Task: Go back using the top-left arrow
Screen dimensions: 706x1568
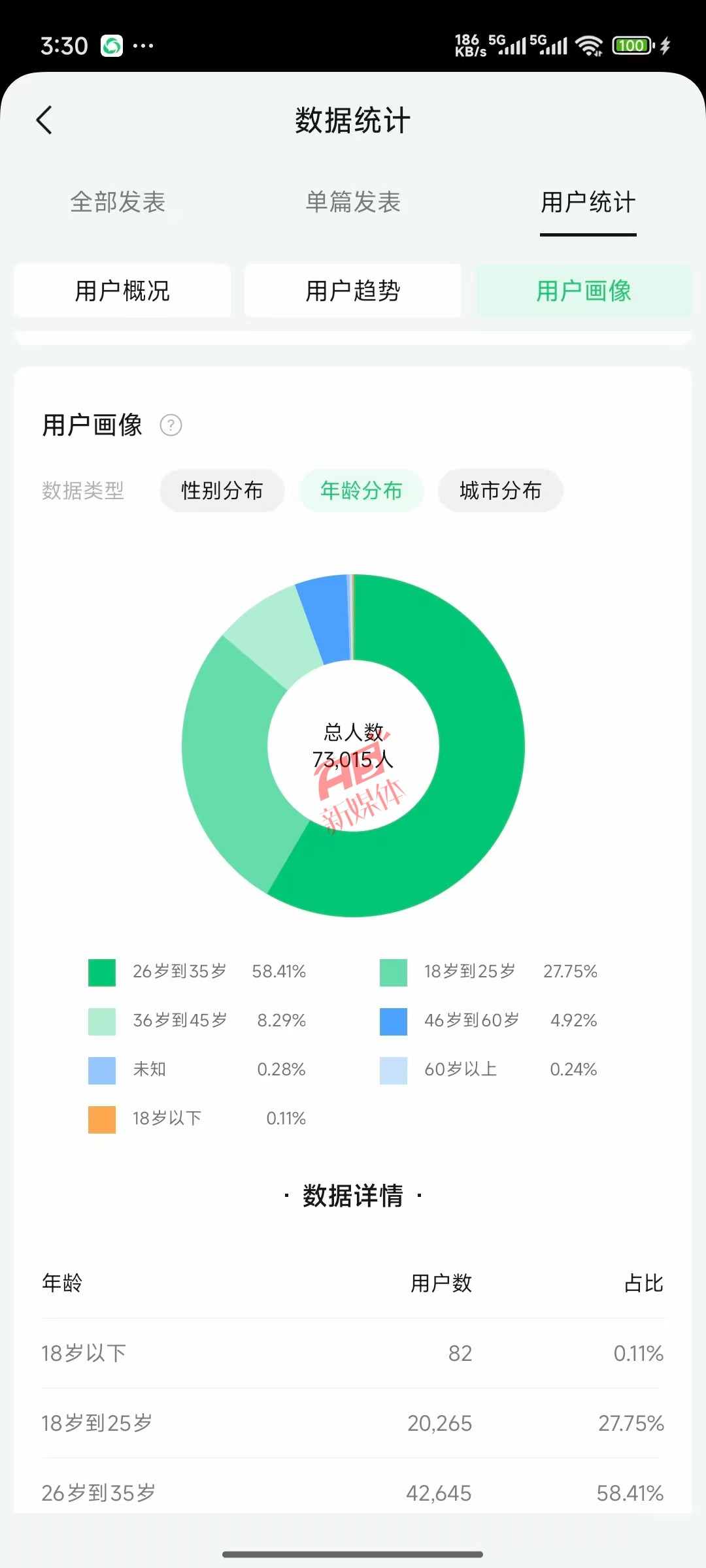Action: pyautogui.click(x=44, y=120)
